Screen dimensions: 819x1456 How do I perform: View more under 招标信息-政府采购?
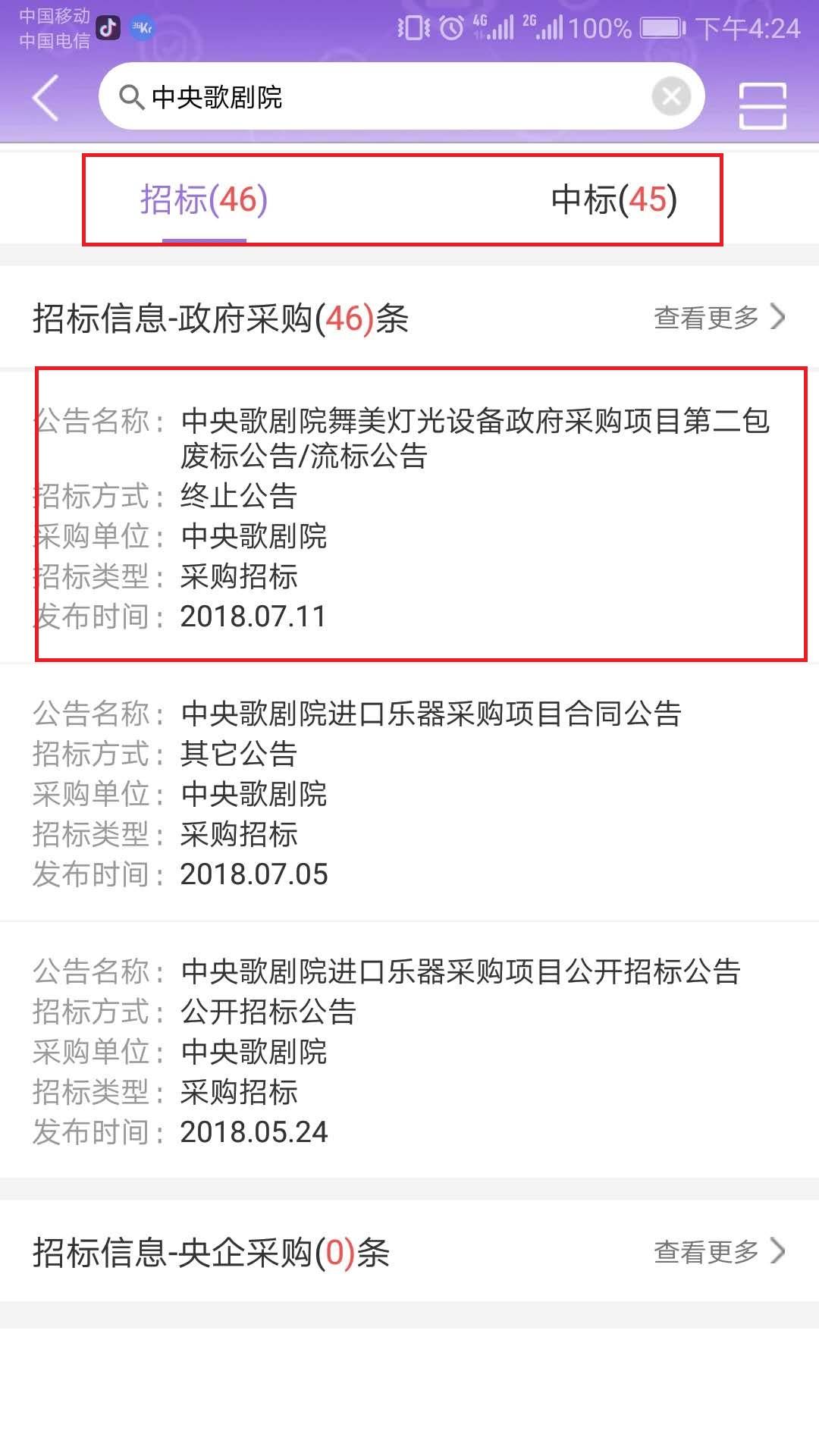(x=719, y=317)
